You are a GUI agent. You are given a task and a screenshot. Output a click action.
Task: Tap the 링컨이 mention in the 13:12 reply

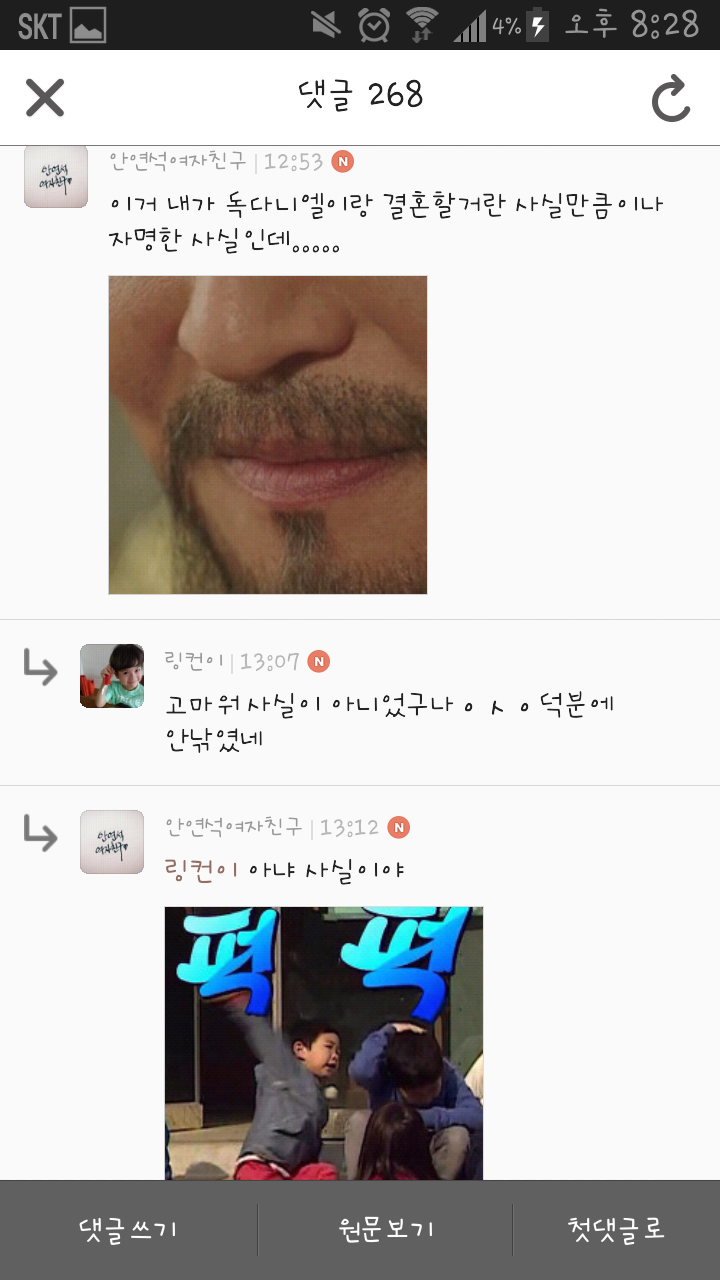pos(201,870)
